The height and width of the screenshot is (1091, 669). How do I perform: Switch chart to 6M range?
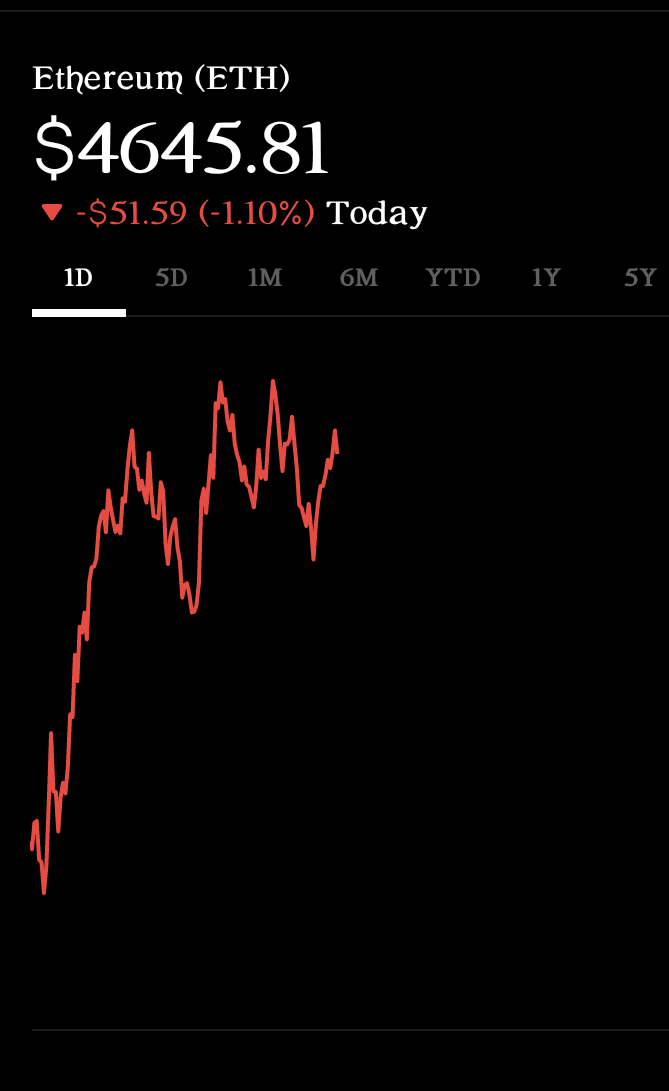click(x=359, y=278)
